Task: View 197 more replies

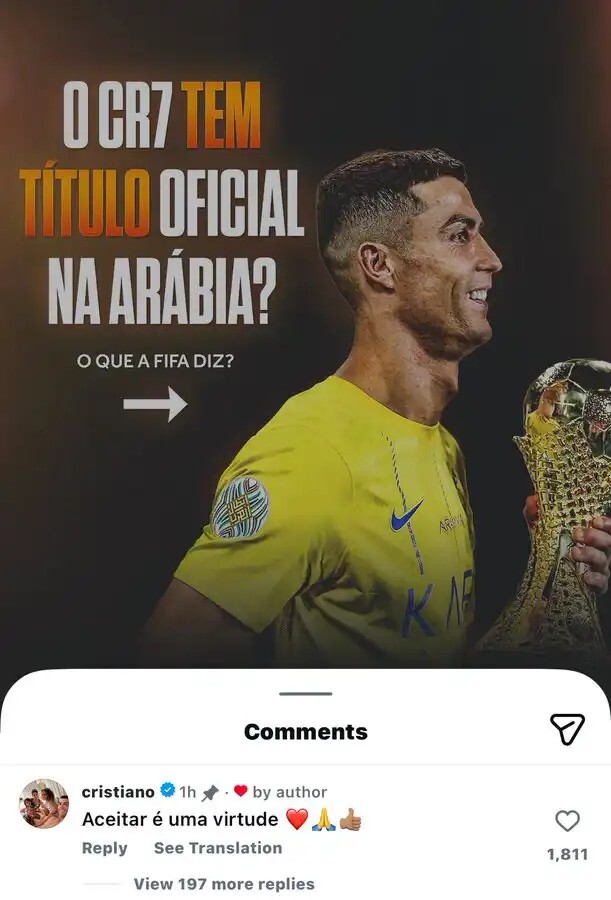Action: (223, 884)
